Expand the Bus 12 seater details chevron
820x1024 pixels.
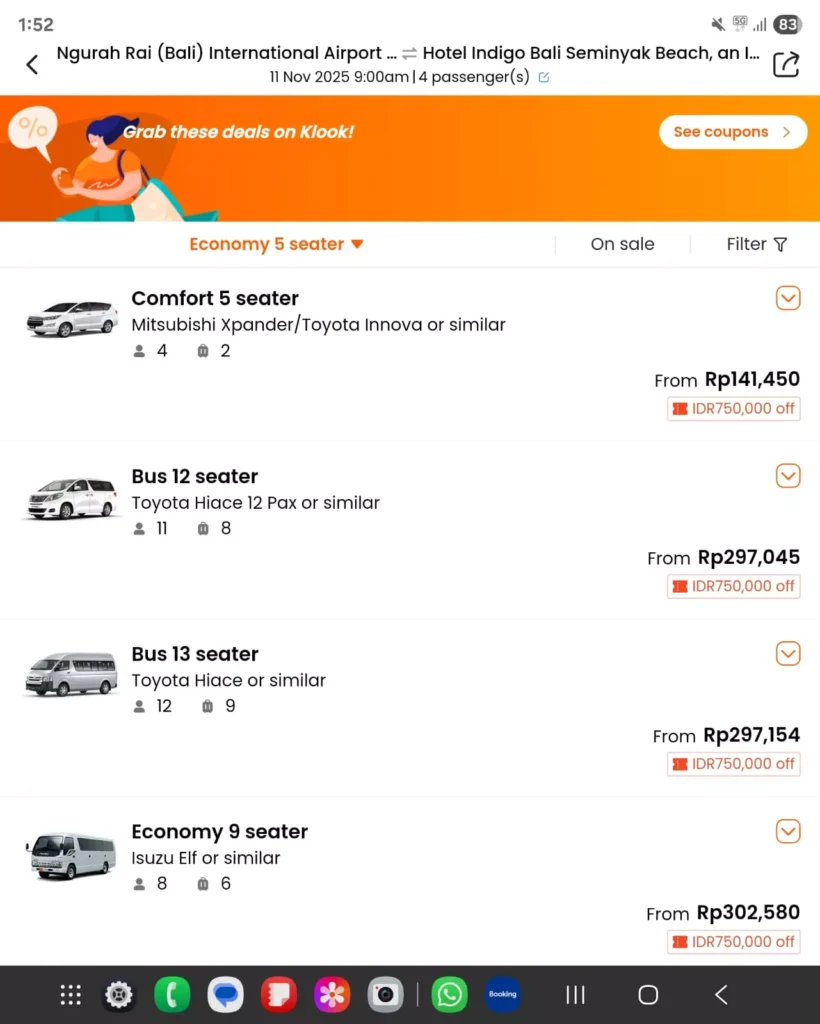(x=788, y=476)
